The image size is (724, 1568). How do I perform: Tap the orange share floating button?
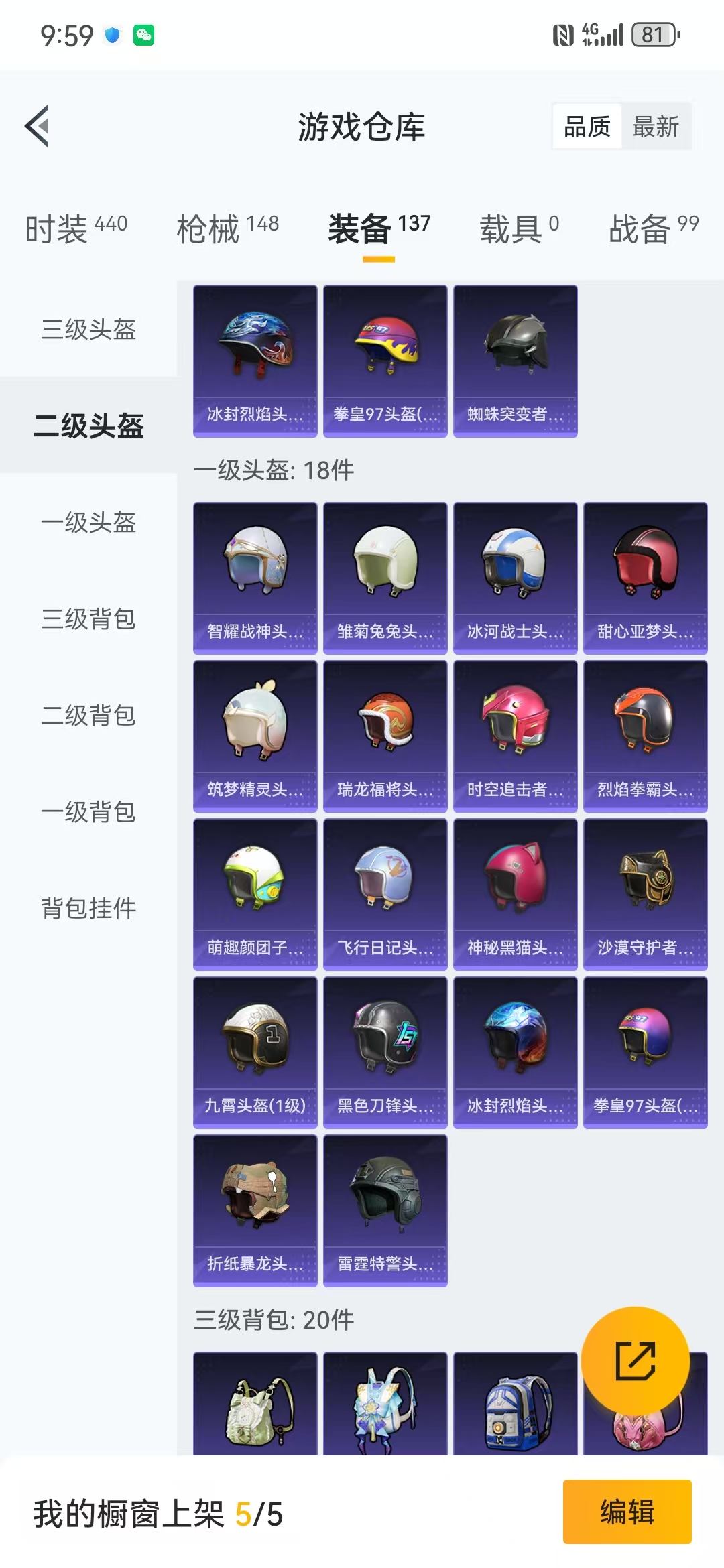click(x=635, y=1360)
